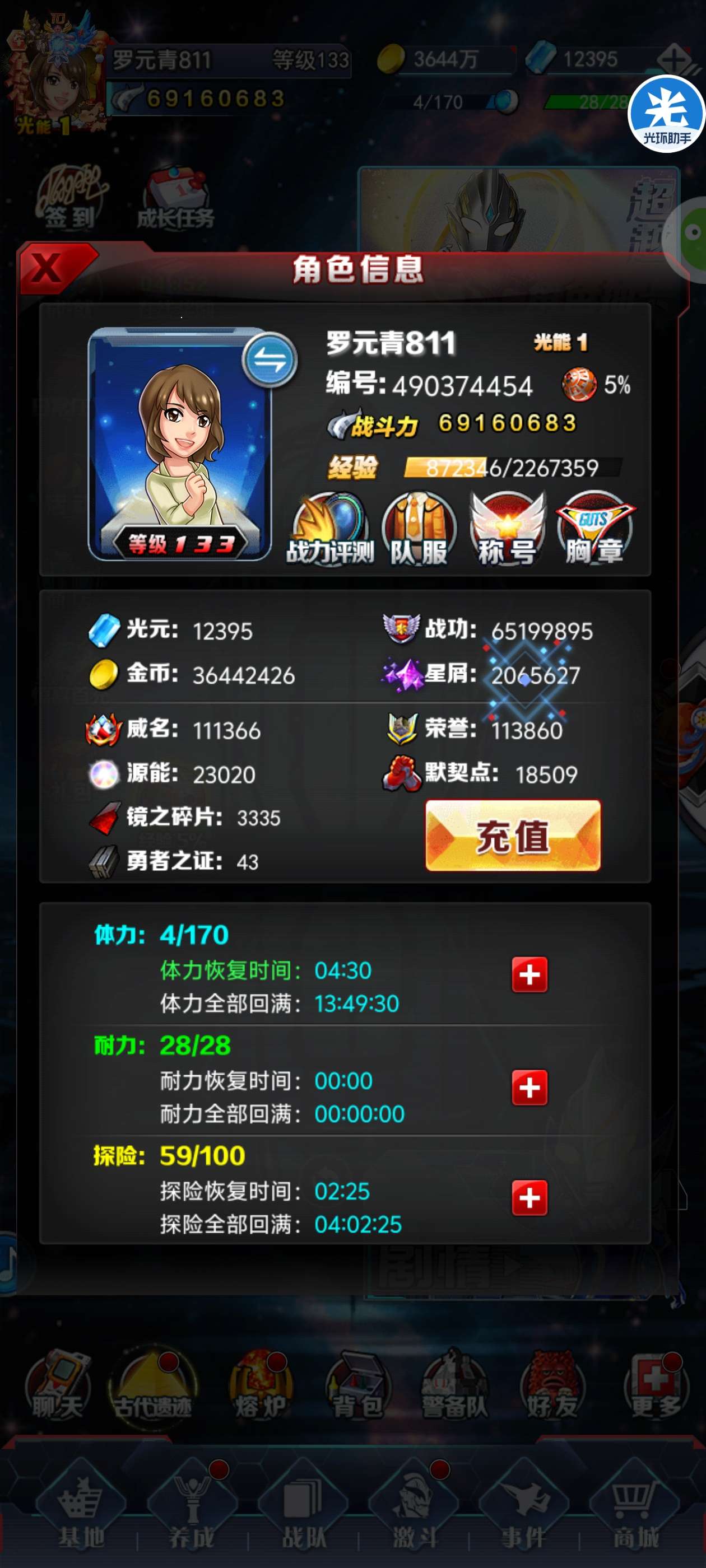
Task: Add 耐力 endurance with its red plus
Action: click(529, 1087)
